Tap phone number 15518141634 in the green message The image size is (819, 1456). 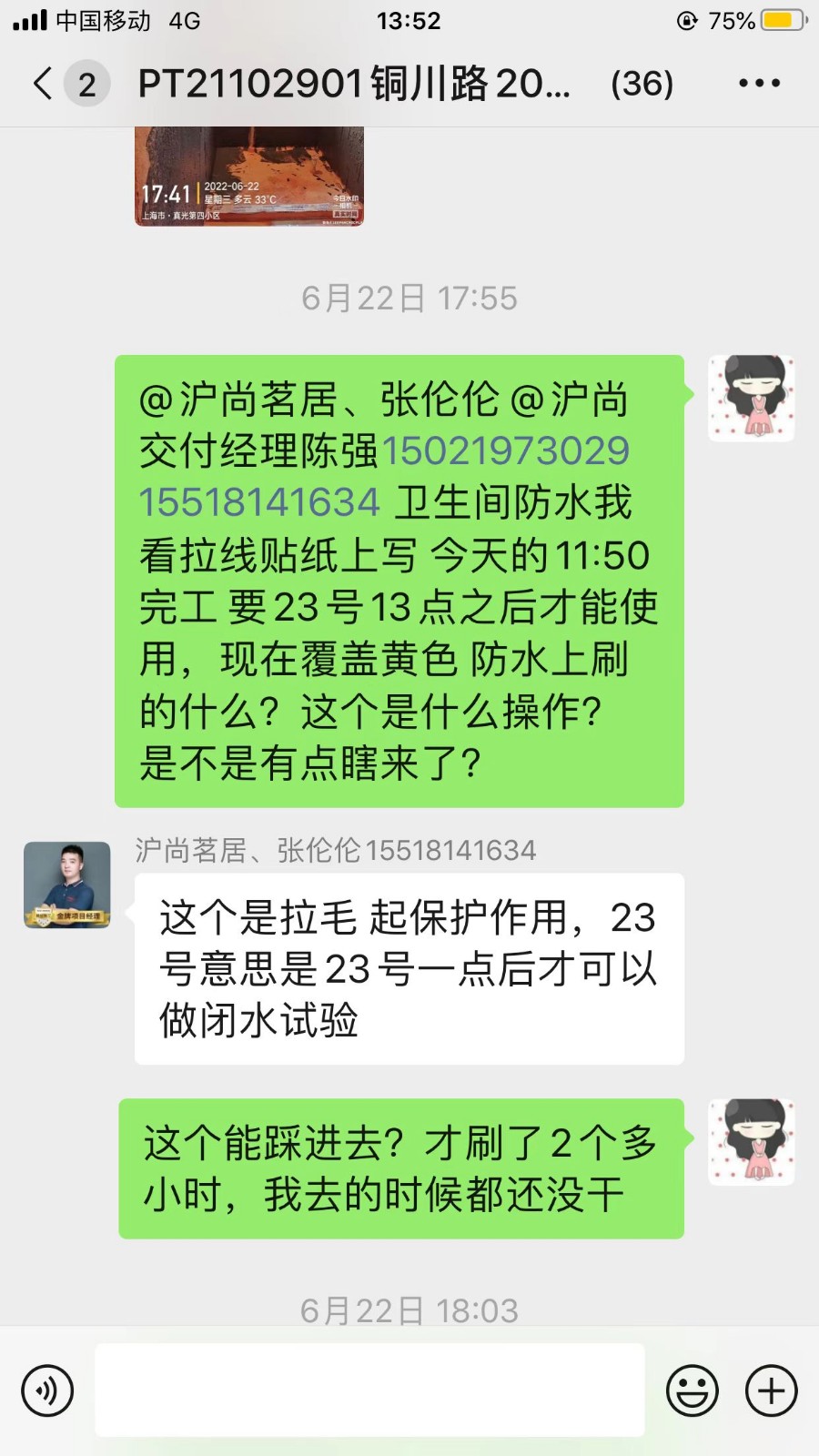[x=259, y=503]
